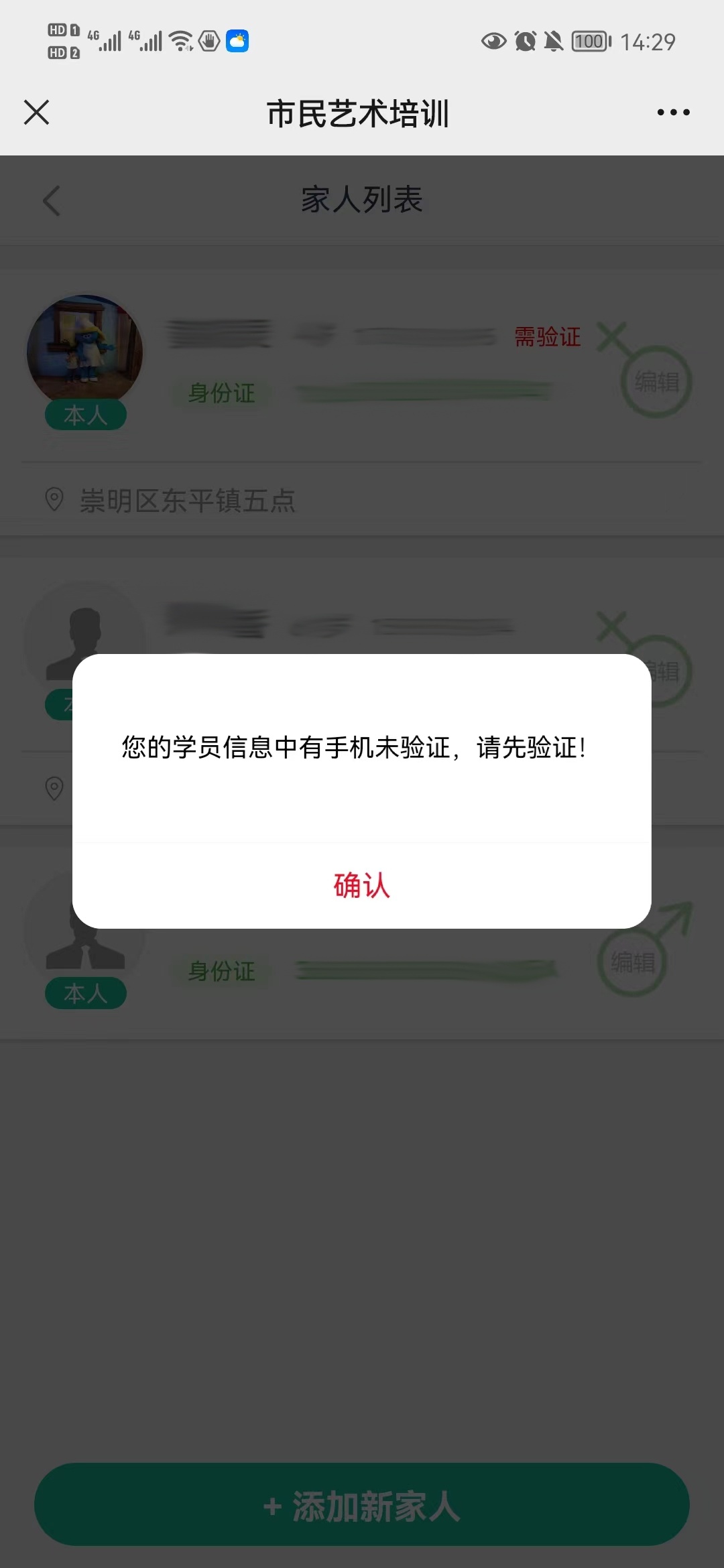Image resolution: width=724 pixels, height=1568 pixels.
Task: Confirm the phone verification dialog
Action: 361,885
